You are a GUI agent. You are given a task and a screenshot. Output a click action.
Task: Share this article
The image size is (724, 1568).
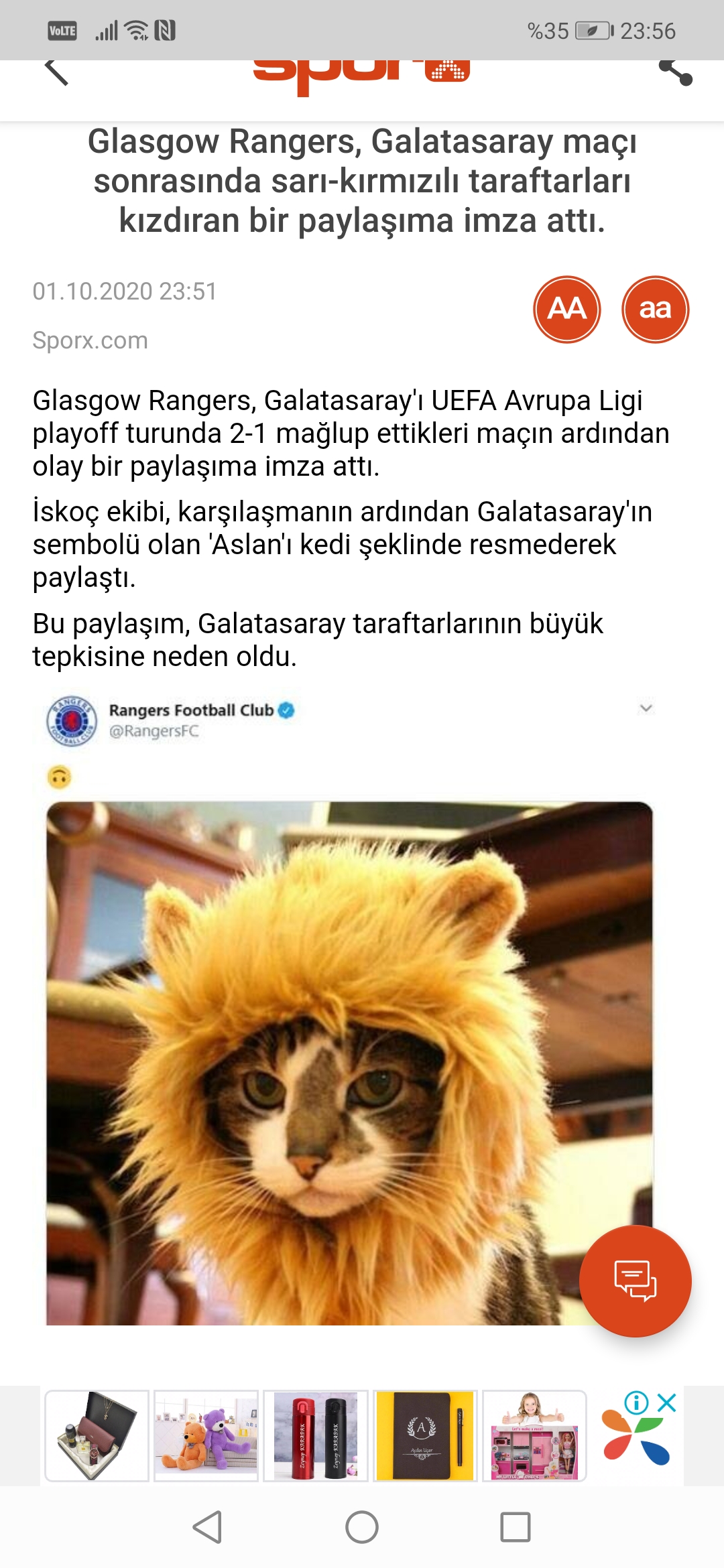[x=675, y=72]
